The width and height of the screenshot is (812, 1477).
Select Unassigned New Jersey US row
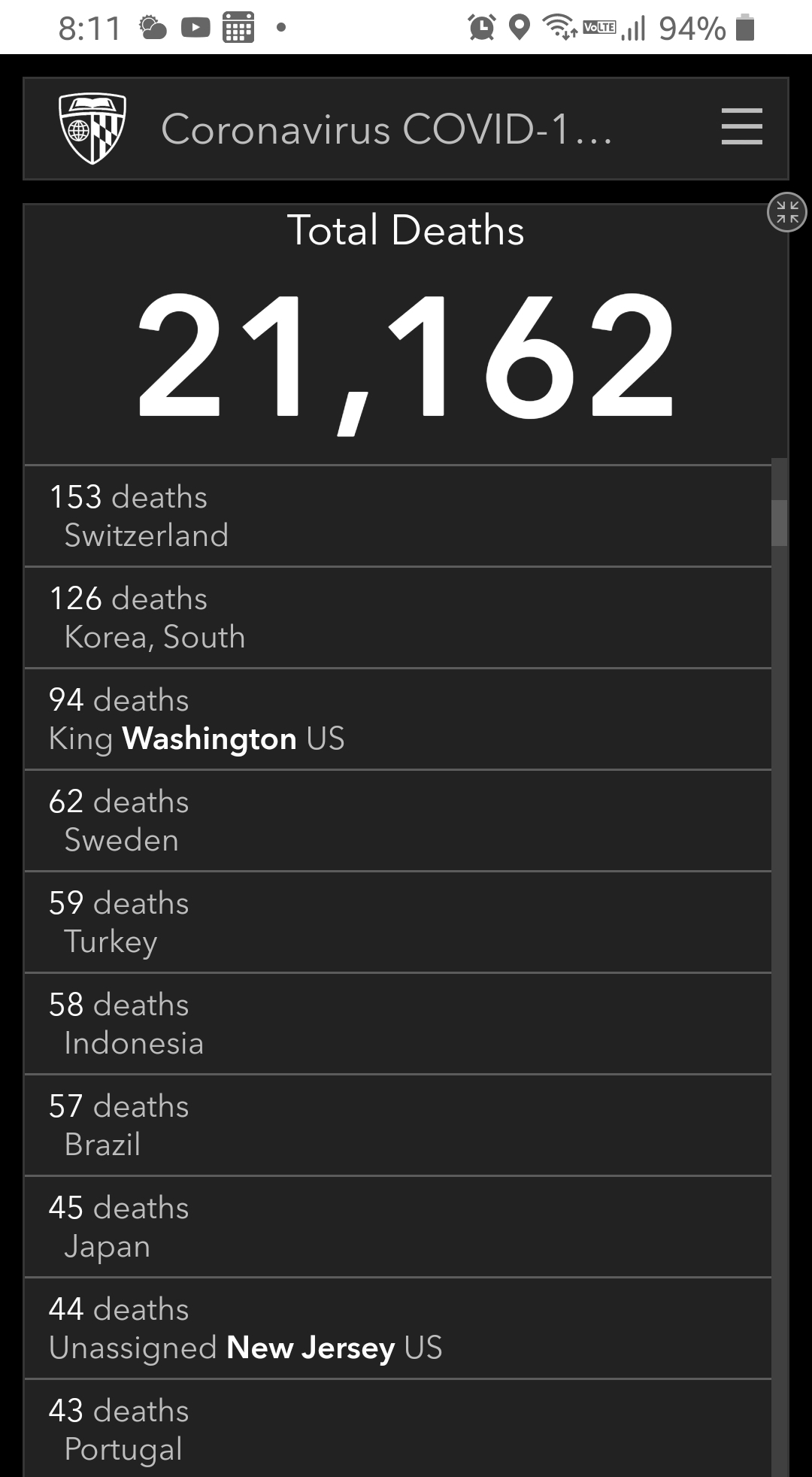click(398, 1328)
